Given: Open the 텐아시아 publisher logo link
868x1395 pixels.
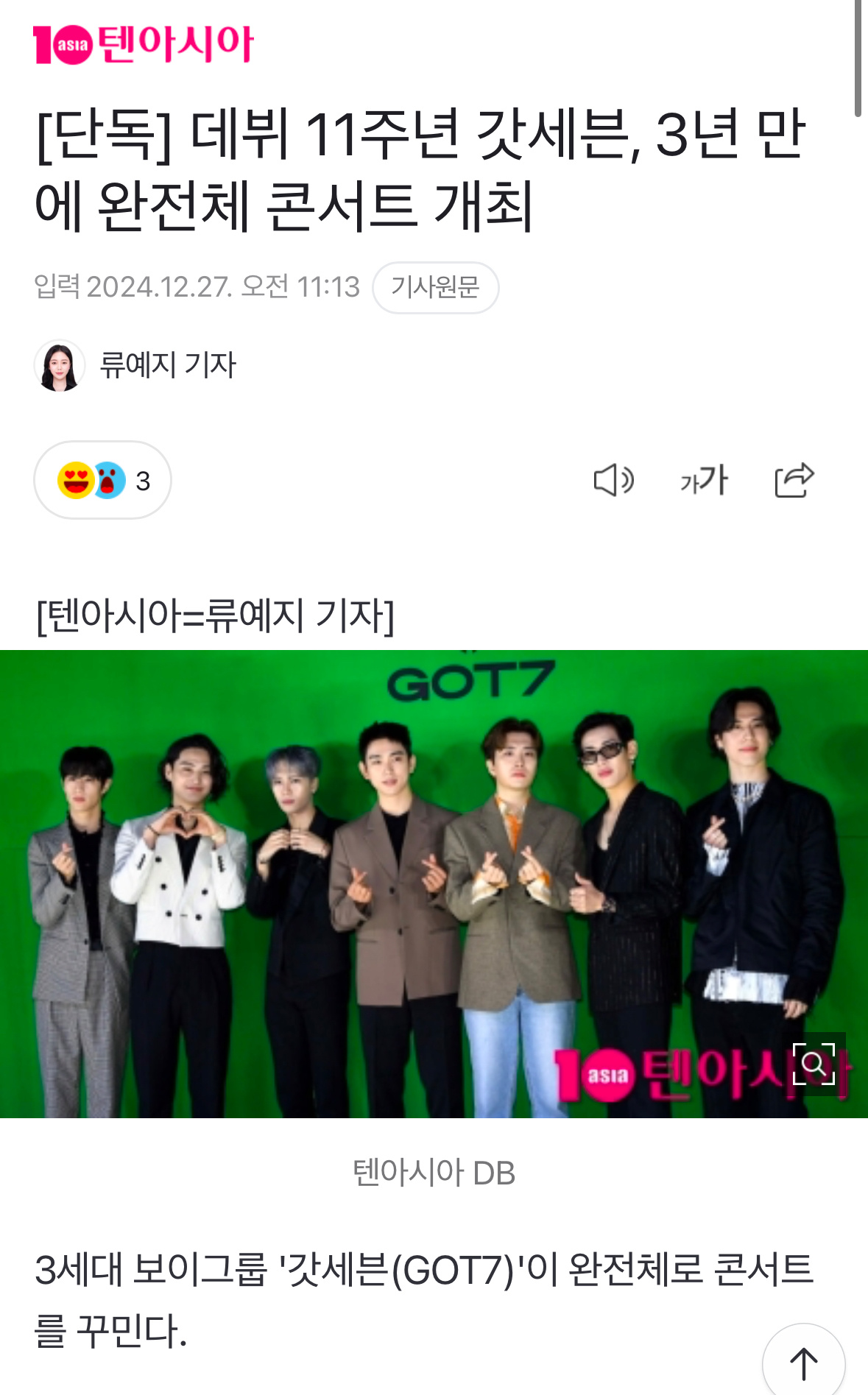Looking at the screenshot, I should (x=143, y=44).
